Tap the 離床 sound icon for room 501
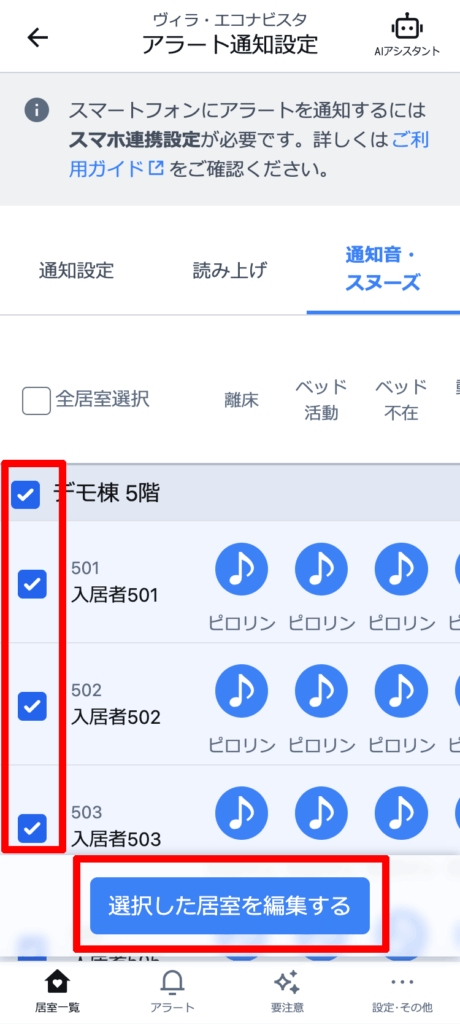This screenshot has height=1024, width=460. pos(242,570)
